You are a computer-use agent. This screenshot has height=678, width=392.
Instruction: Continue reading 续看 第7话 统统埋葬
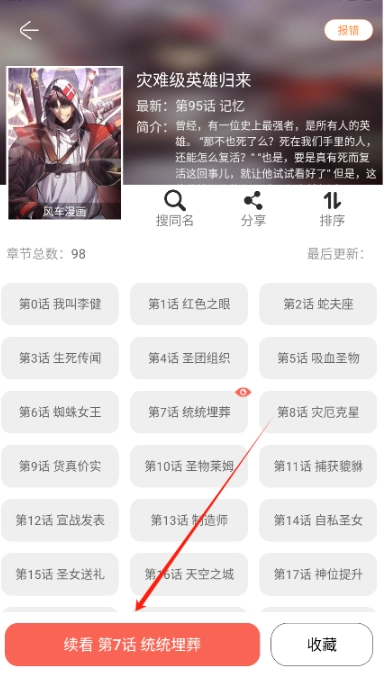(132, 645)
